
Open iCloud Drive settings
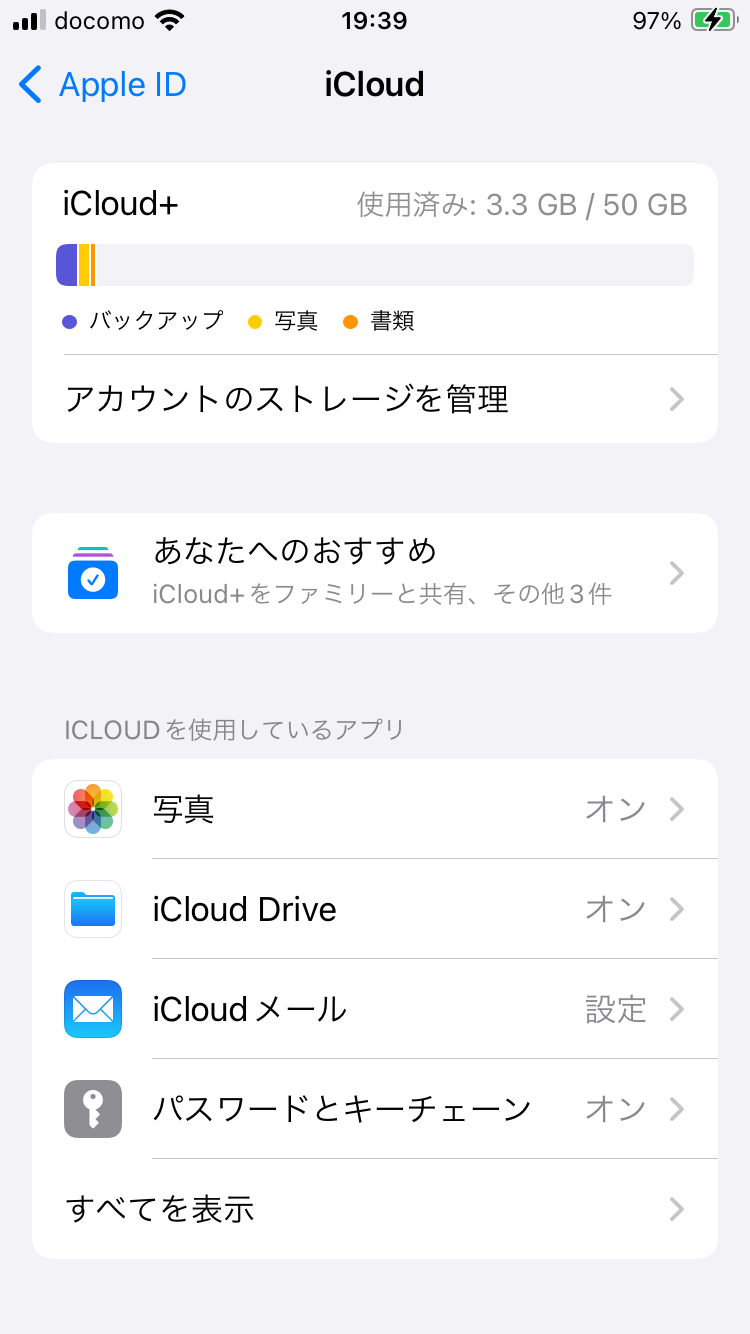(x=374, y=909)
